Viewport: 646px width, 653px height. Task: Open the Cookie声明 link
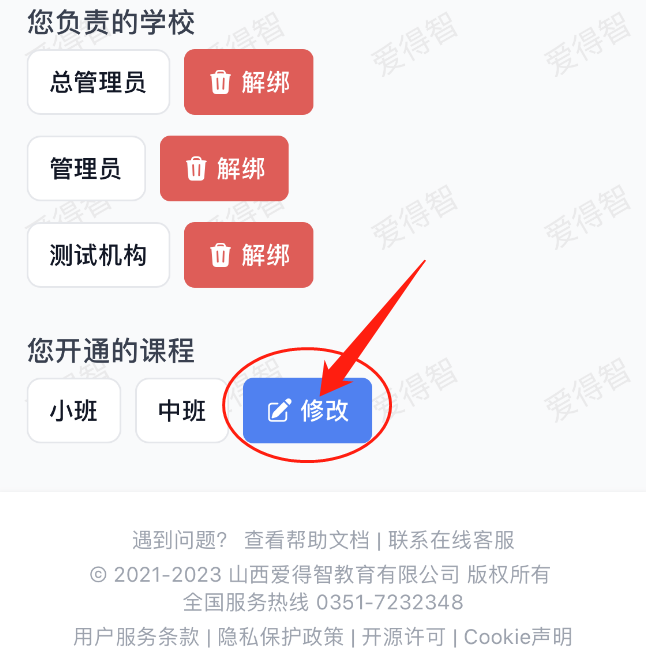coord(517,636)
